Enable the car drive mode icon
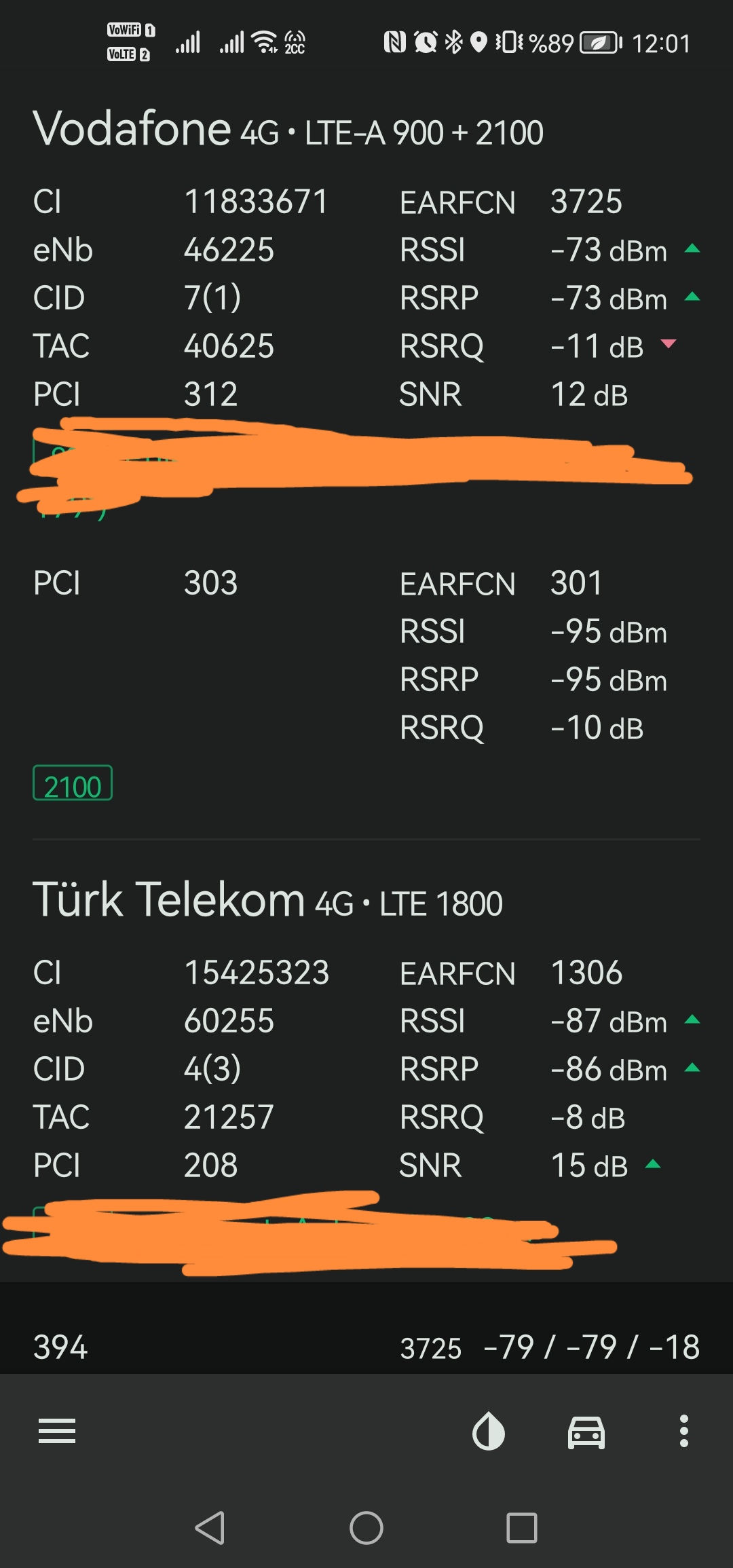The width and height of the screenshot is (733, 1568). point(586,1432)
